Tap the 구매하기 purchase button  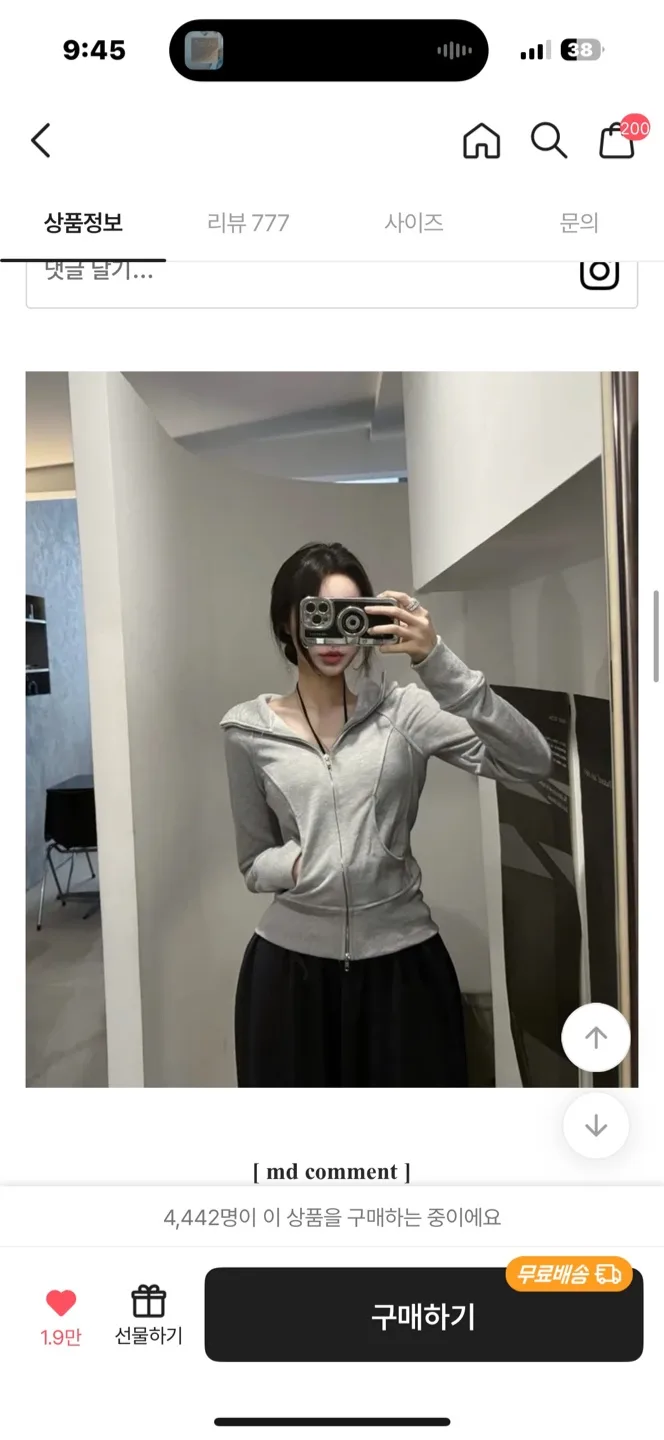click(x=424, y=1315)
